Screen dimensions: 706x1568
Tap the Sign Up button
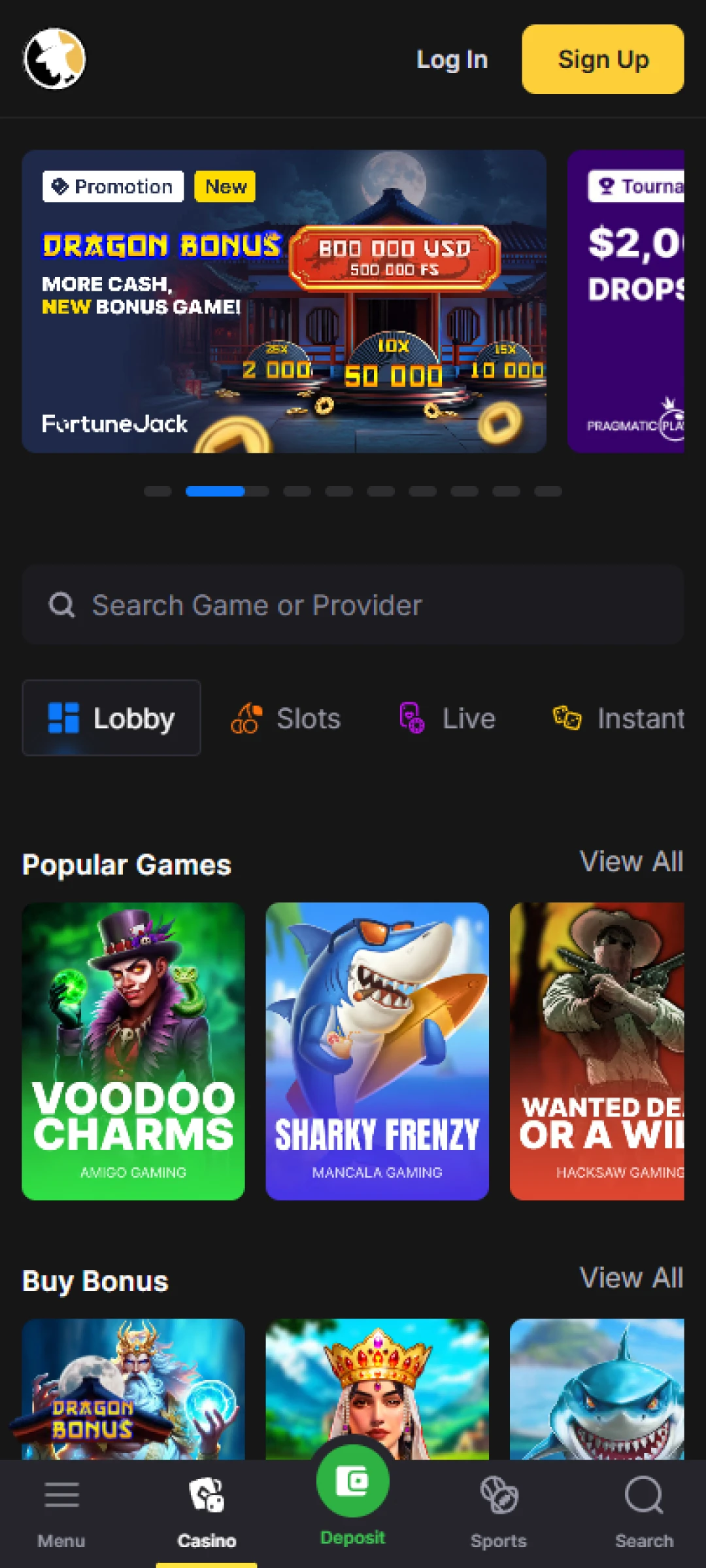tap(602, 59)
